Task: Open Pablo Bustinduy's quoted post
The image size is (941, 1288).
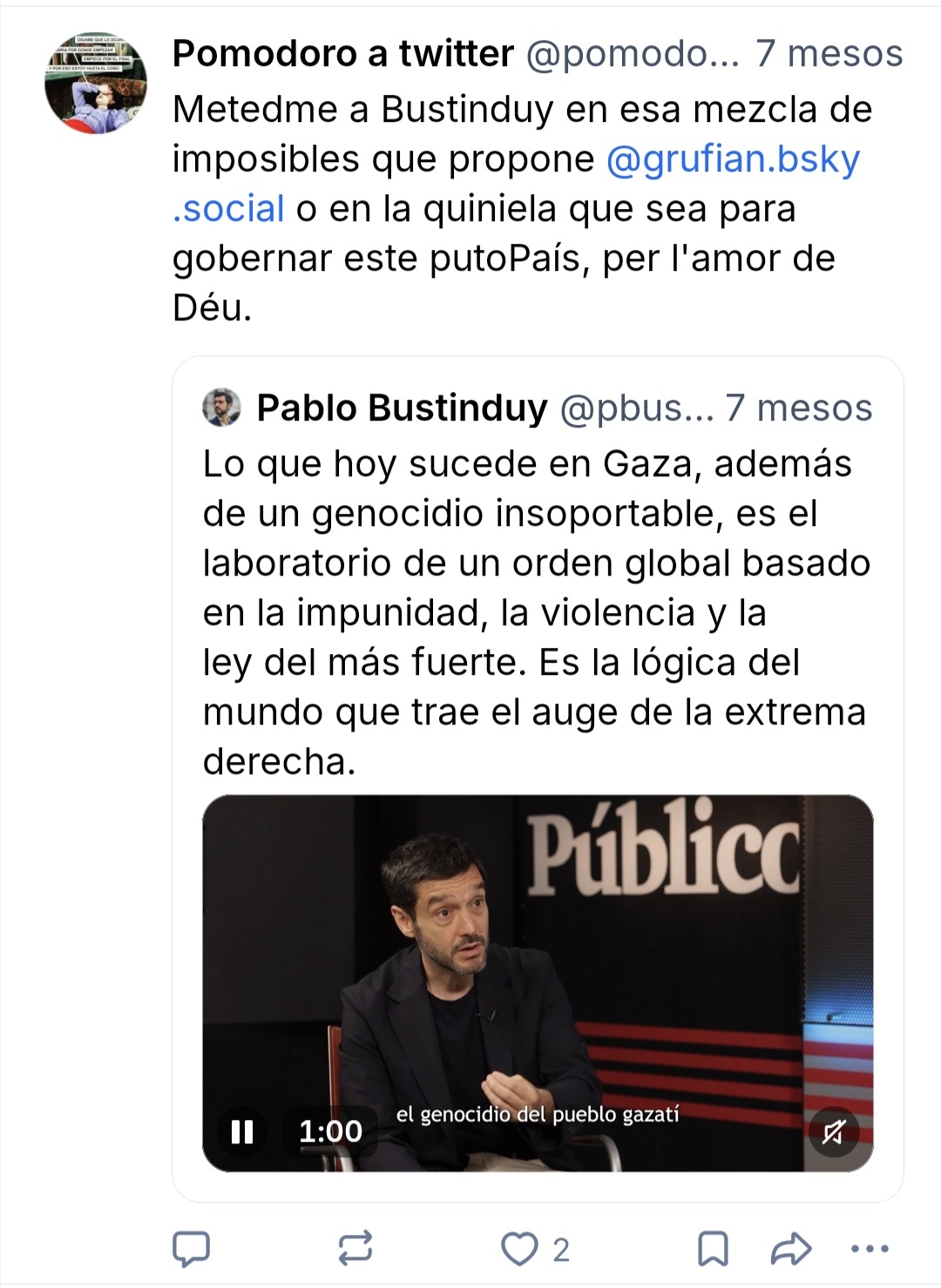Action: pyautogui.click(x=536, y=610)
